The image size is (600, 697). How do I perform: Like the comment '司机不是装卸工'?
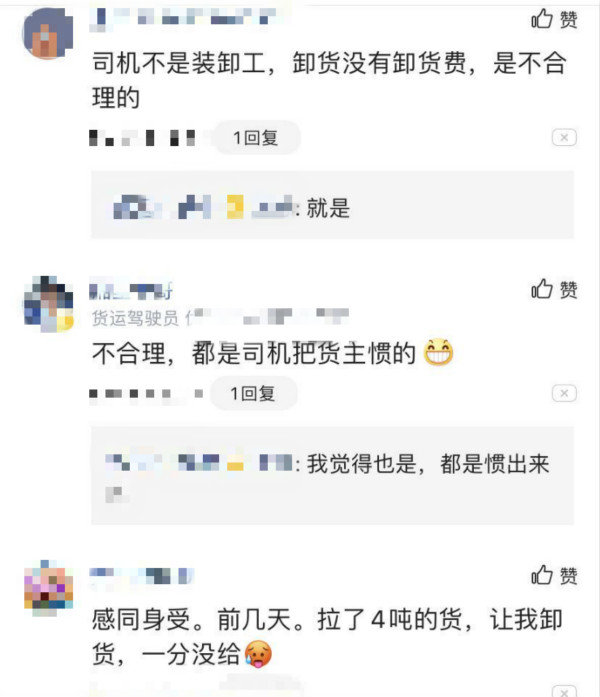(553, 19)
